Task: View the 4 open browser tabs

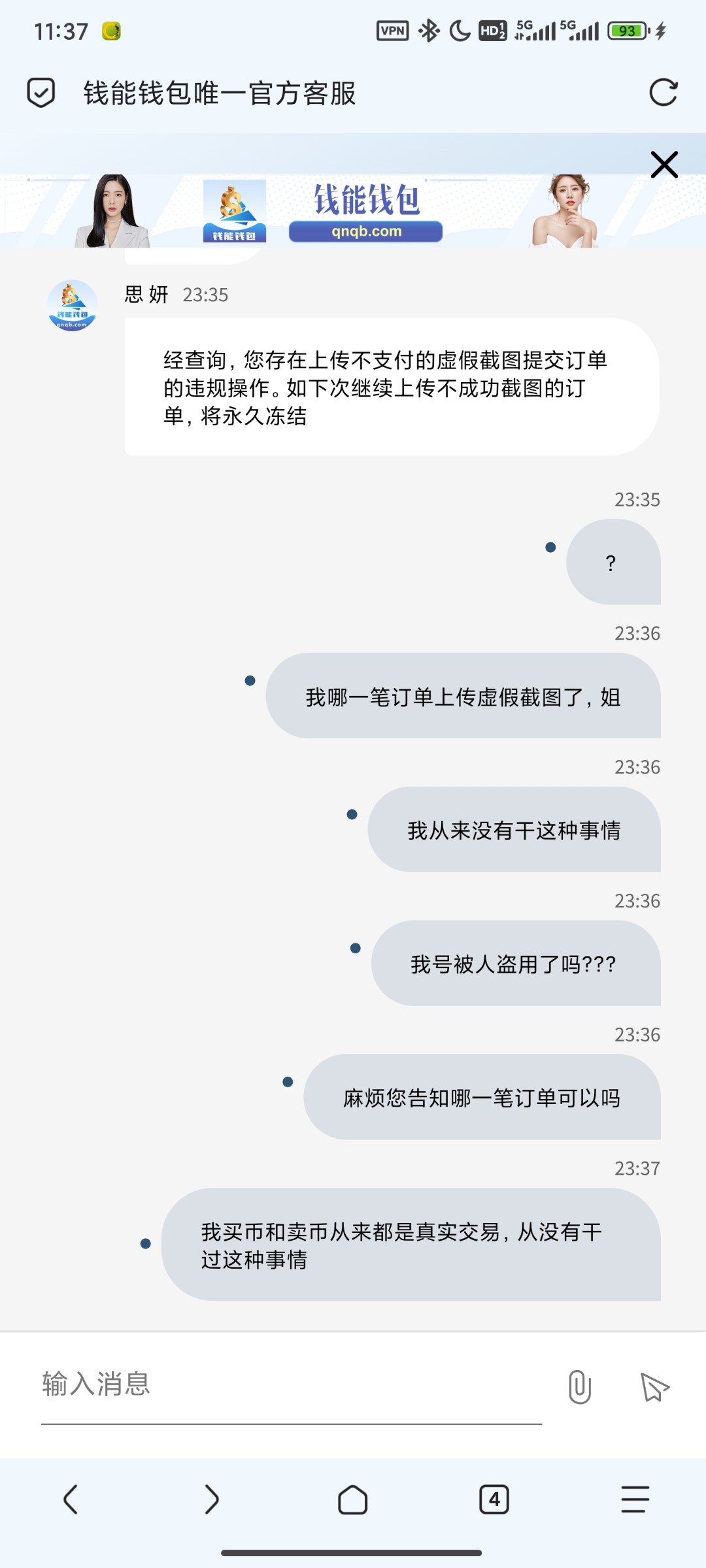Action: (494, 1499)
